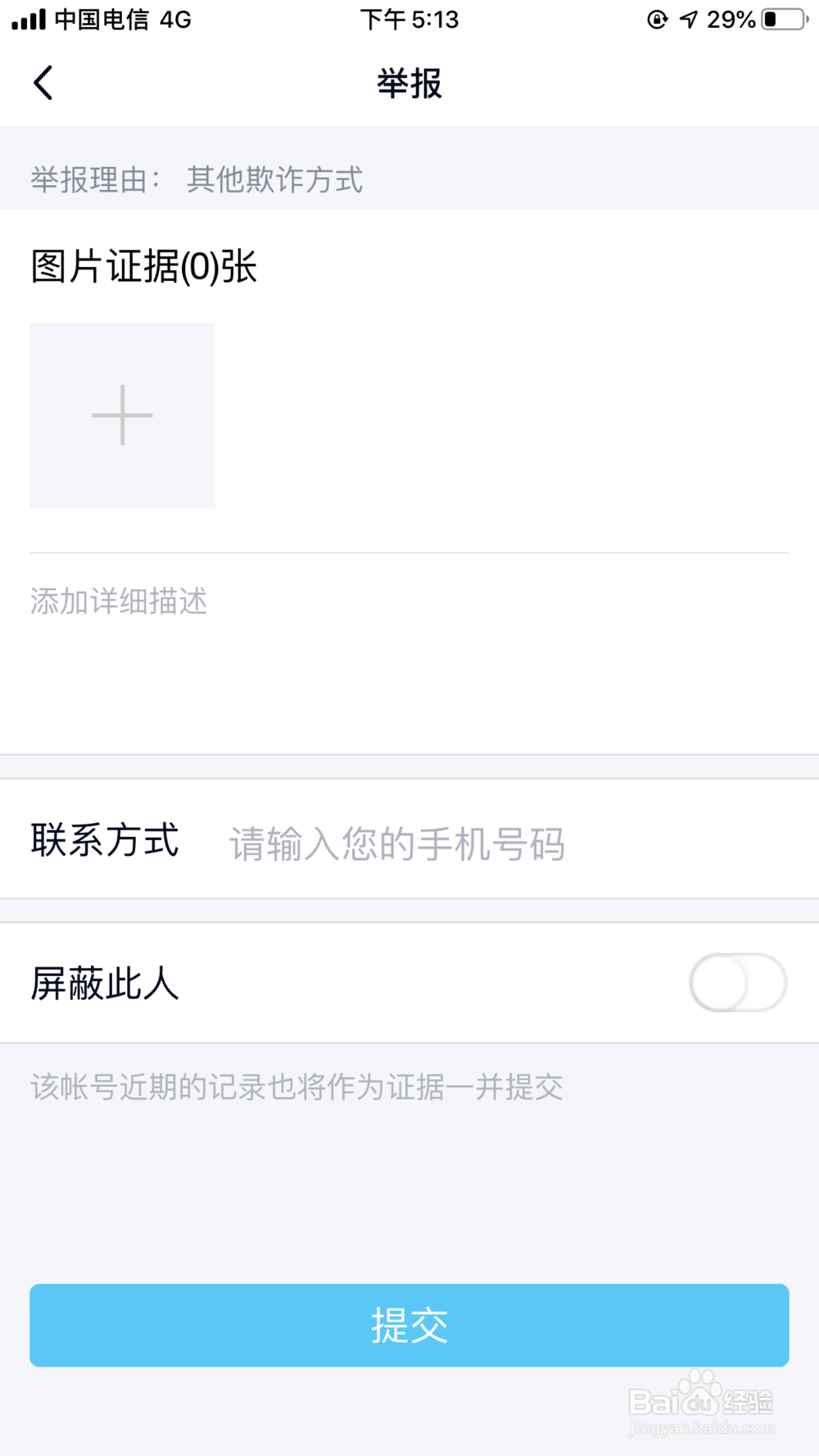Expand the report reason options row
This screenshot has height=1456, width=819.
[274, 179]
